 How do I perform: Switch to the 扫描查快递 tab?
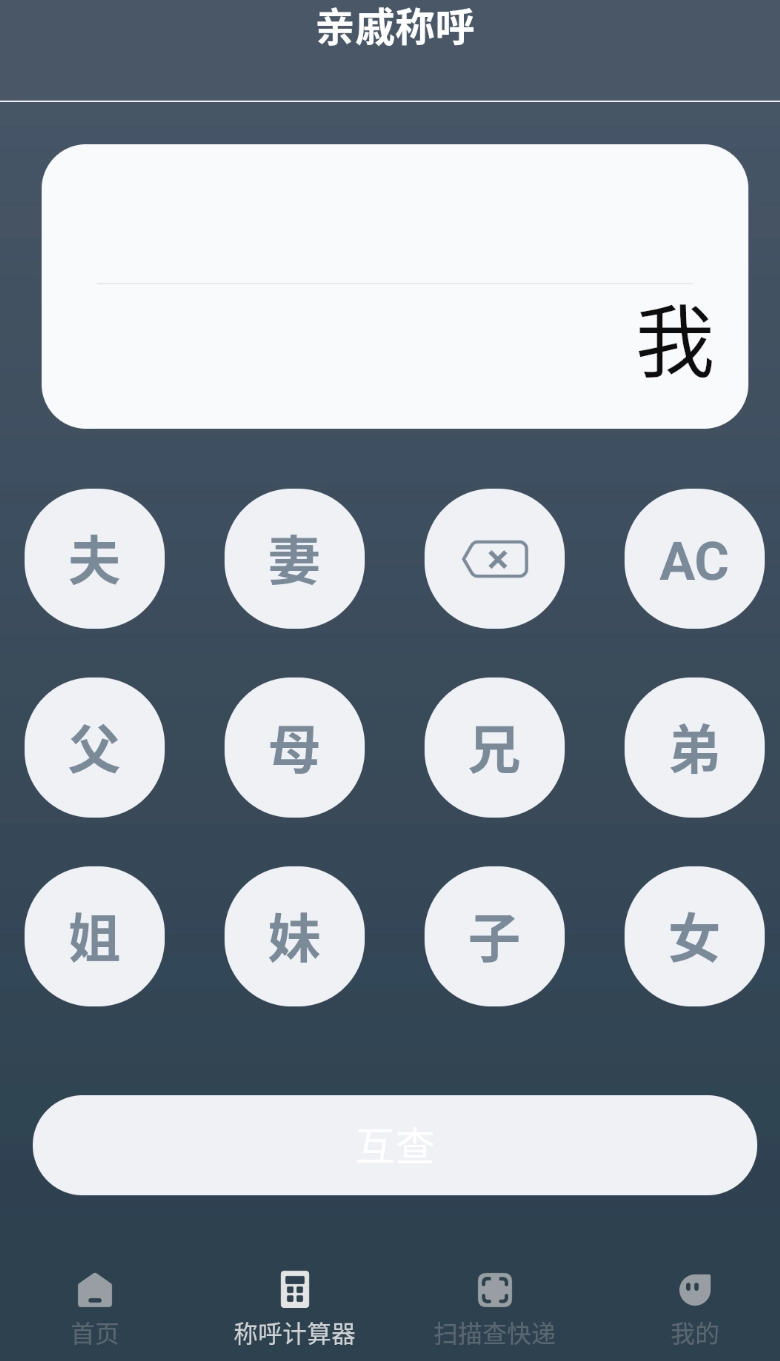point(494,1305)
